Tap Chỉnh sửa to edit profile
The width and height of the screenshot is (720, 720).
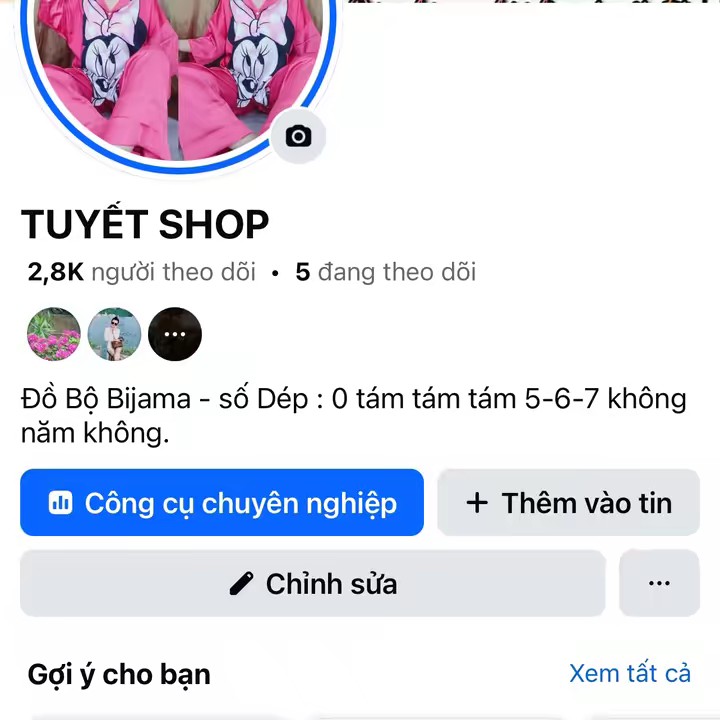[312, 584]
